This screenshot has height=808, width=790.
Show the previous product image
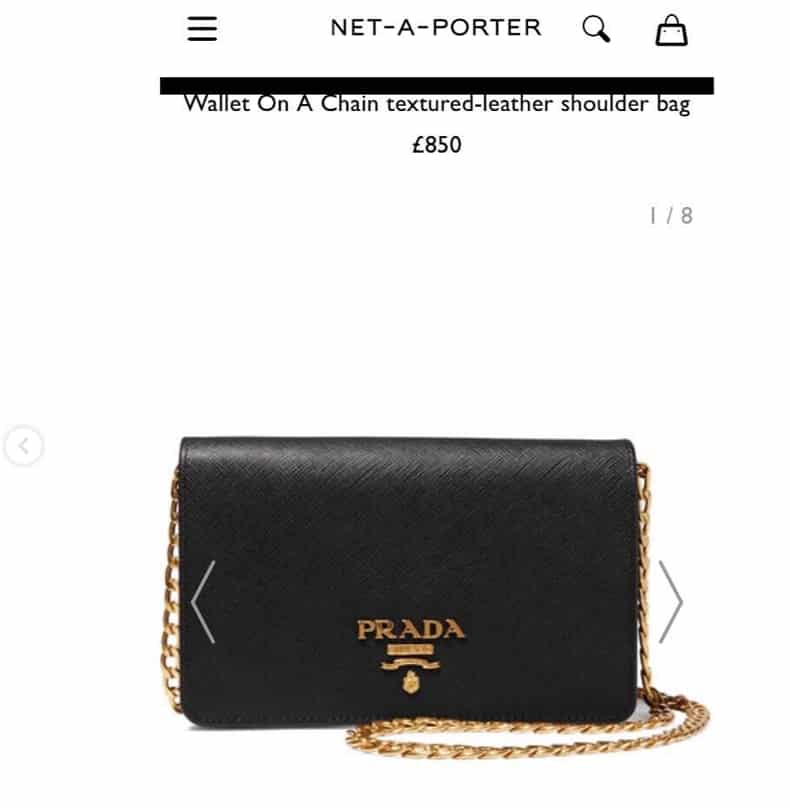(x=203, y=601)
